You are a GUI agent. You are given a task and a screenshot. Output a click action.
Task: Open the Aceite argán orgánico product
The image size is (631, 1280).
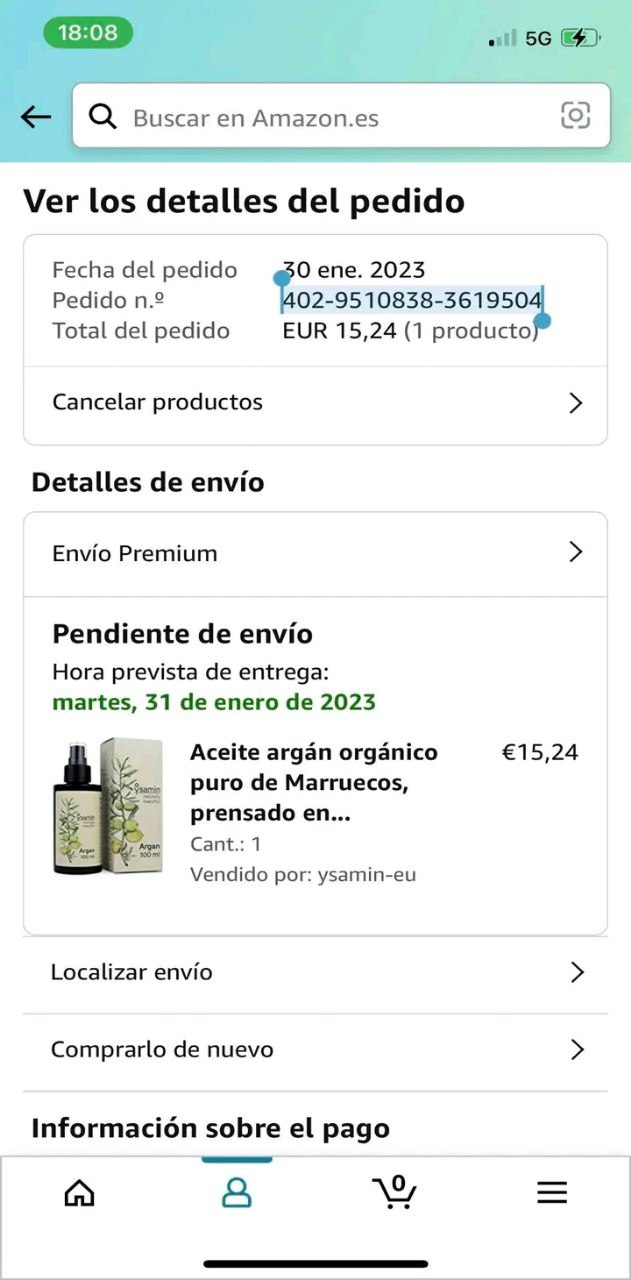(x=314, y=782)
